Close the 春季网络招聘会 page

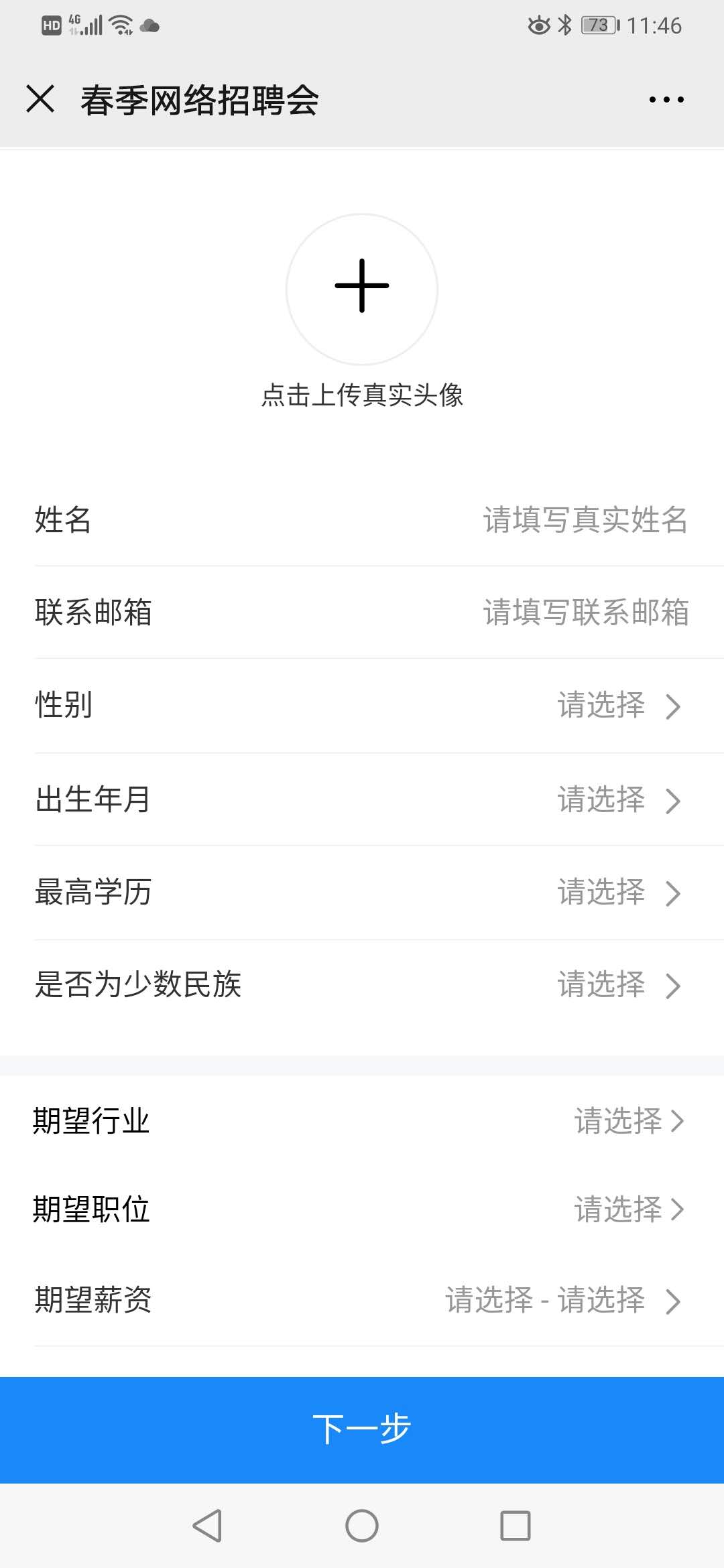click(40, 99)
